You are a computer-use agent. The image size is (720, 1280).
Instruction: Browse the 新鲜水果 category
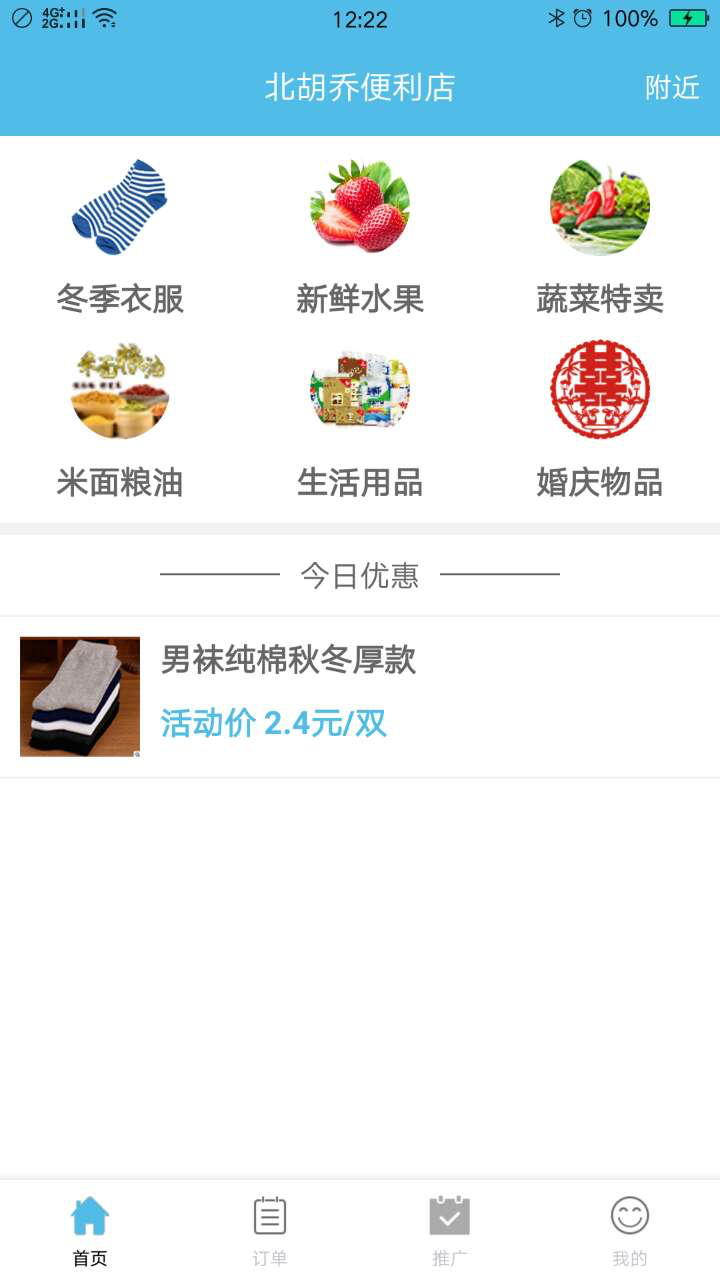[x=360, y=236]
